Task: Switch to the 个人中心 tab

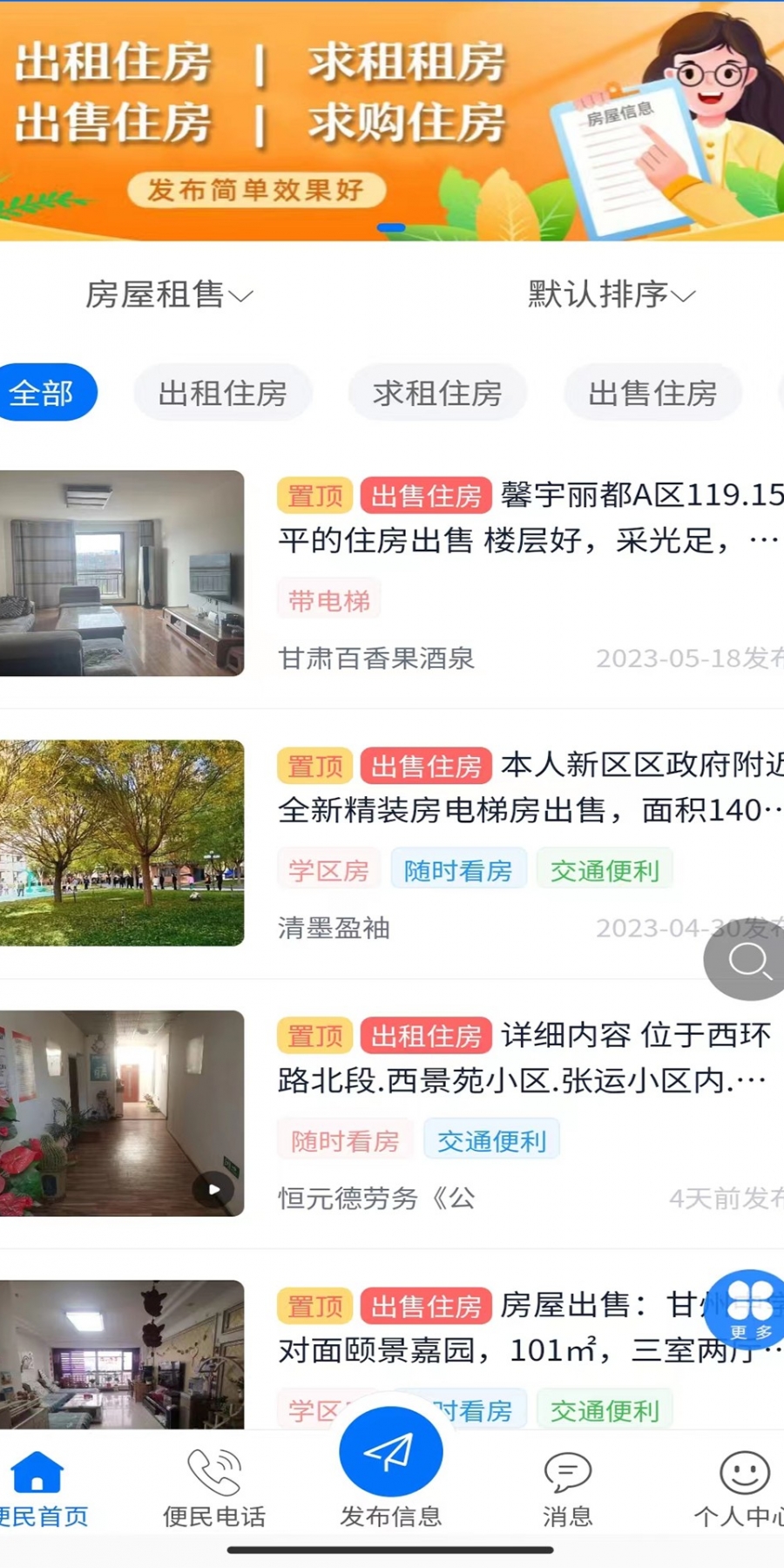Action: pyautogui.click(x=742, y=1490)
